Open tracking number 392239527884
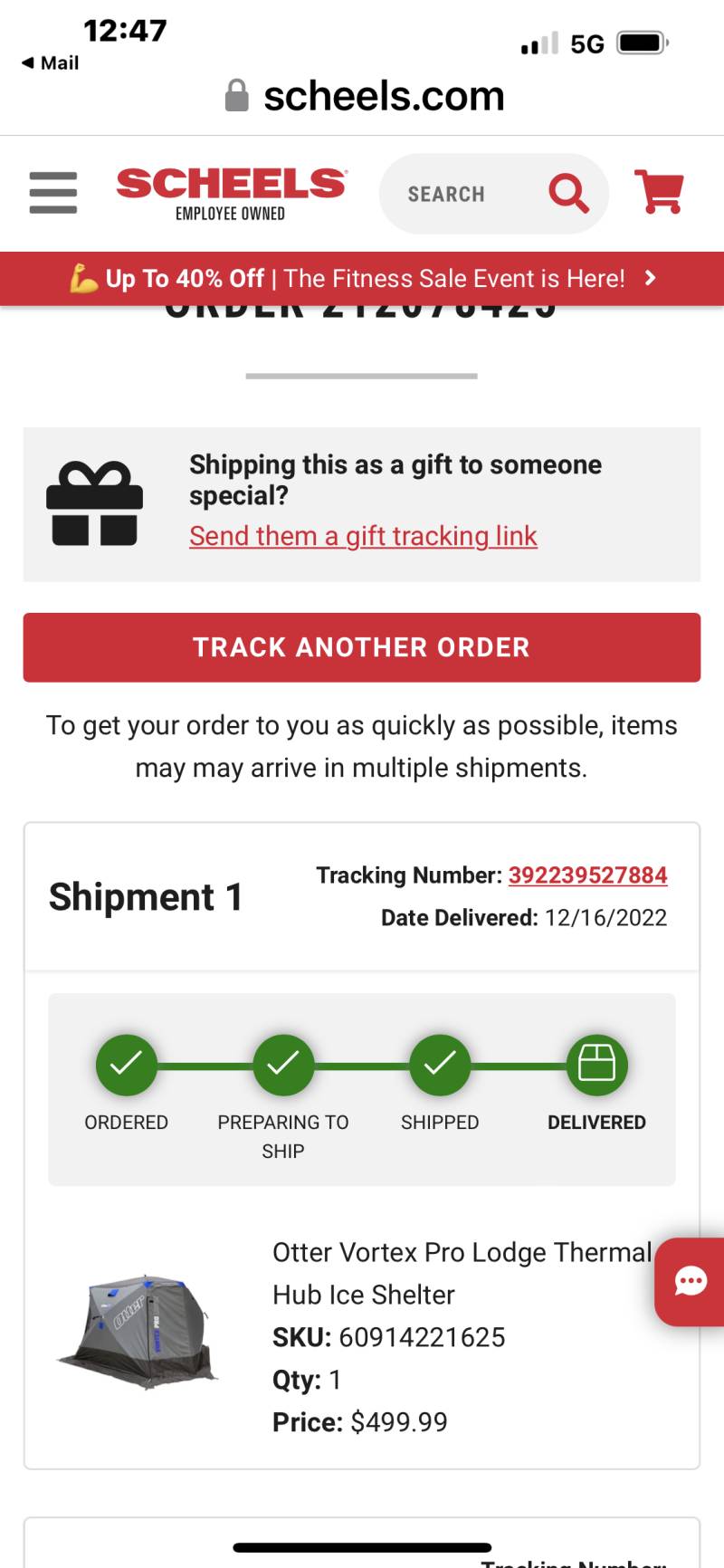This screenshot has height=1568, width=724. (588, 875)
